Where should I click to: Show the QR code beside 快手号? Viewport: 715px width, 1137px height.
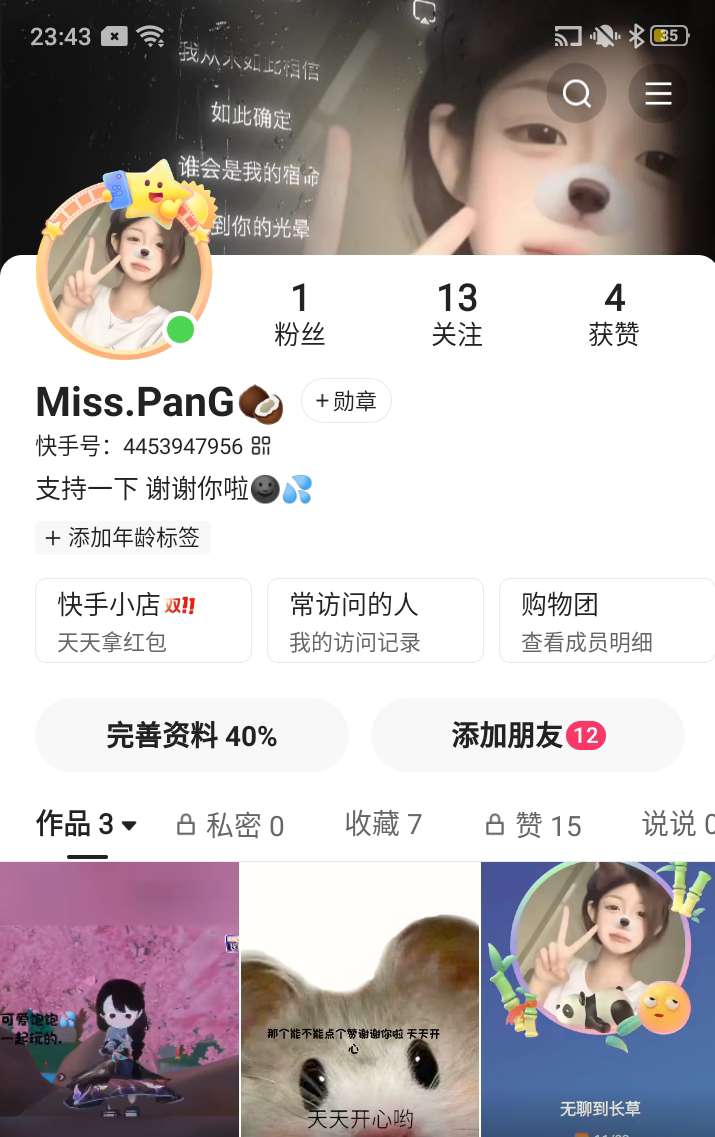click(261, 445)
